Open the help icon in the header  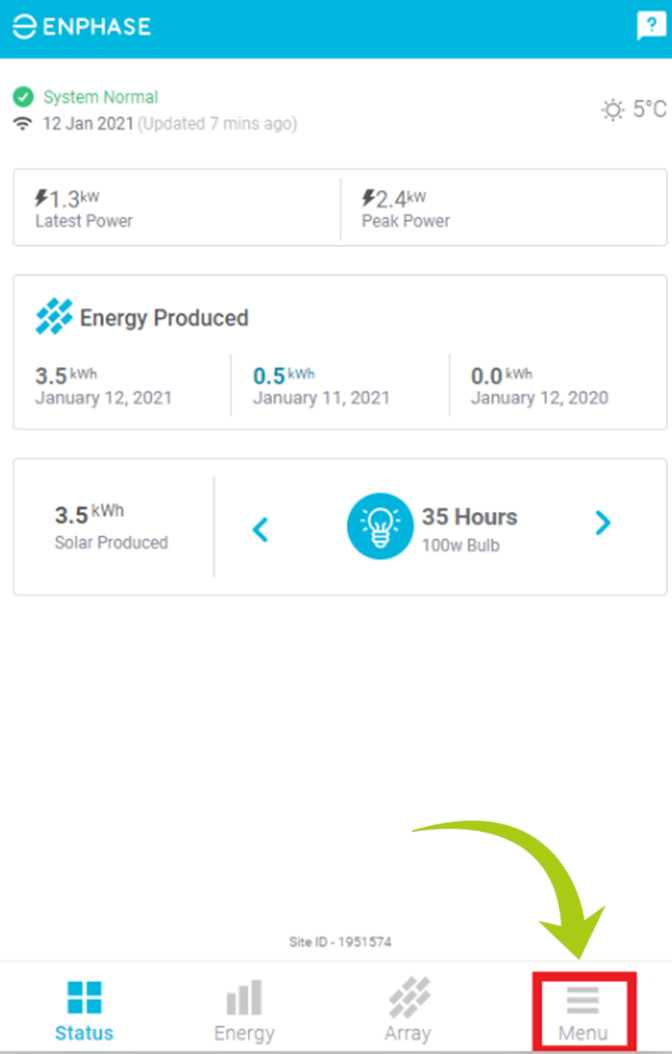pyautogui.click(x=649, y=27)
